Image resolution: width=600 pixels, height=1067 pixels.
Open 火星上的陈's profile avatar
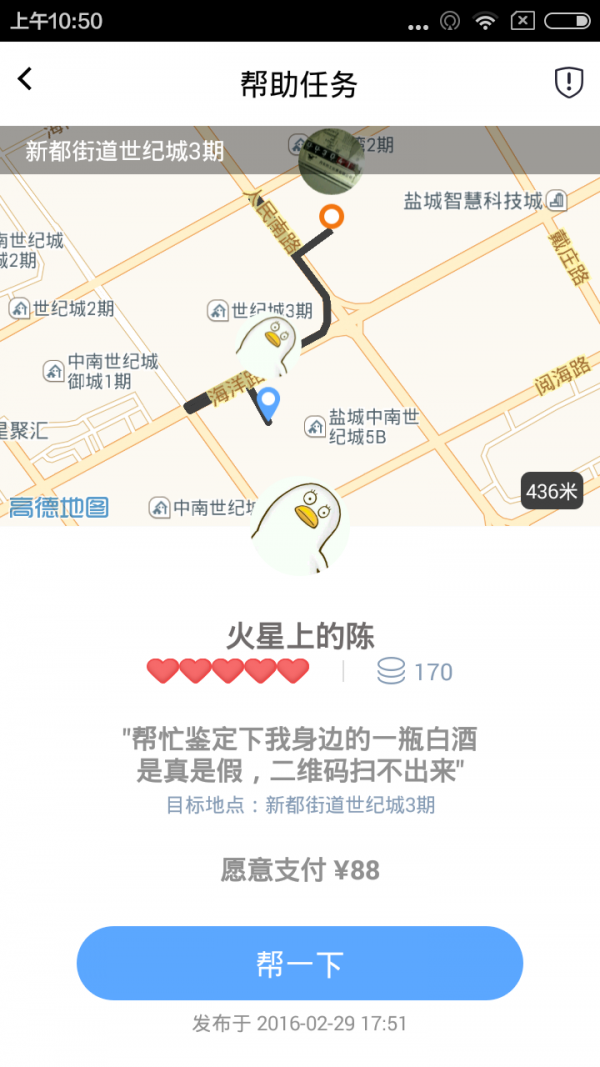[300, 528]
